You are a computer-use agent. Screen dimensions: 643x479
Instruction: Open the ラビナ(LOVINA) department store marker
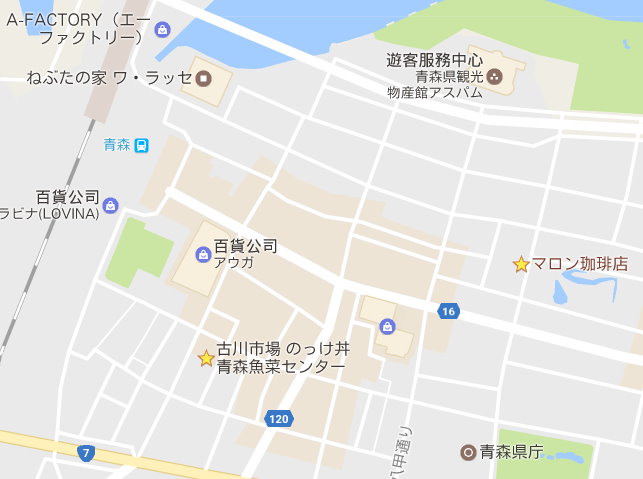coord(110,205)
